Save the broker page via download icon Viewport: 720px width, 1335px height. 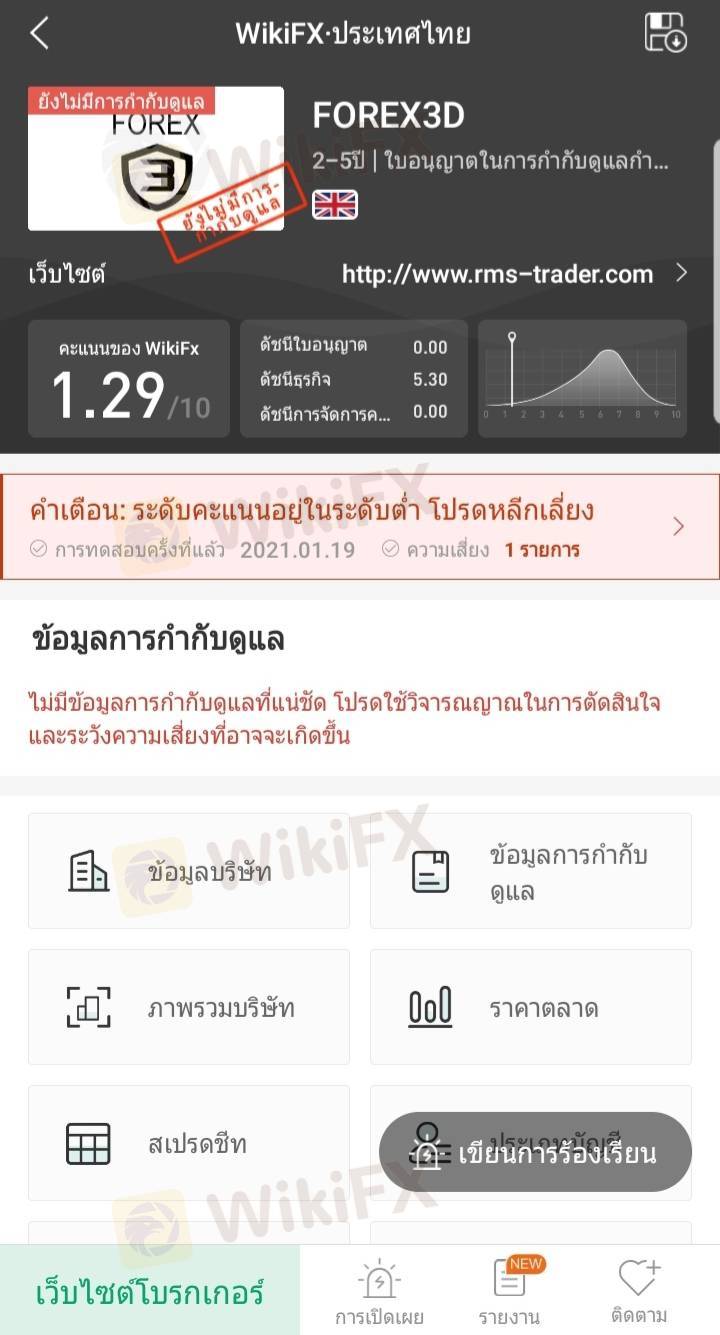tap(665, 33)
